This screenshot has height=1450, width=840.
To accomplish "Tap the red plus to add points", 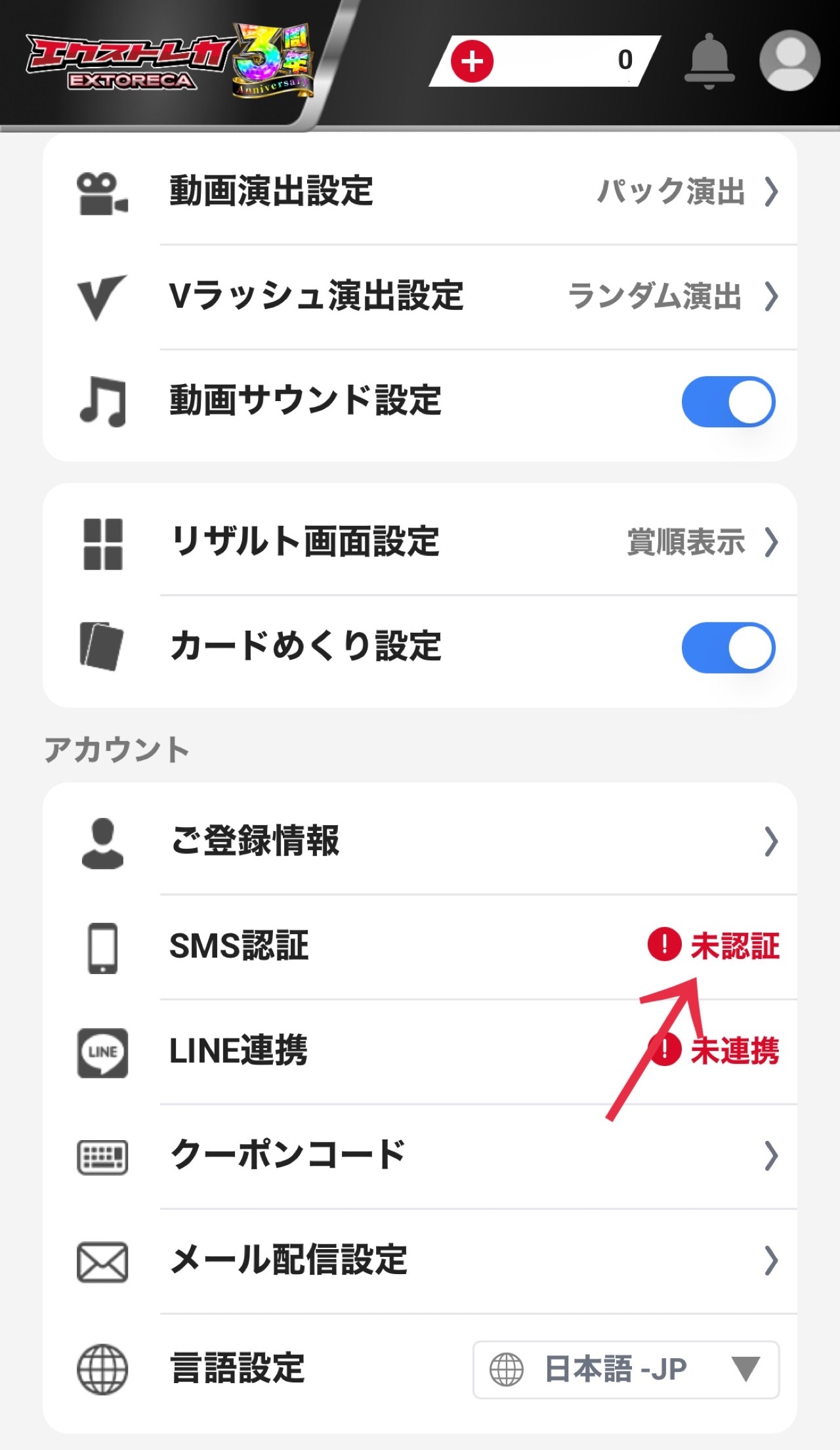I will [472, 62].
